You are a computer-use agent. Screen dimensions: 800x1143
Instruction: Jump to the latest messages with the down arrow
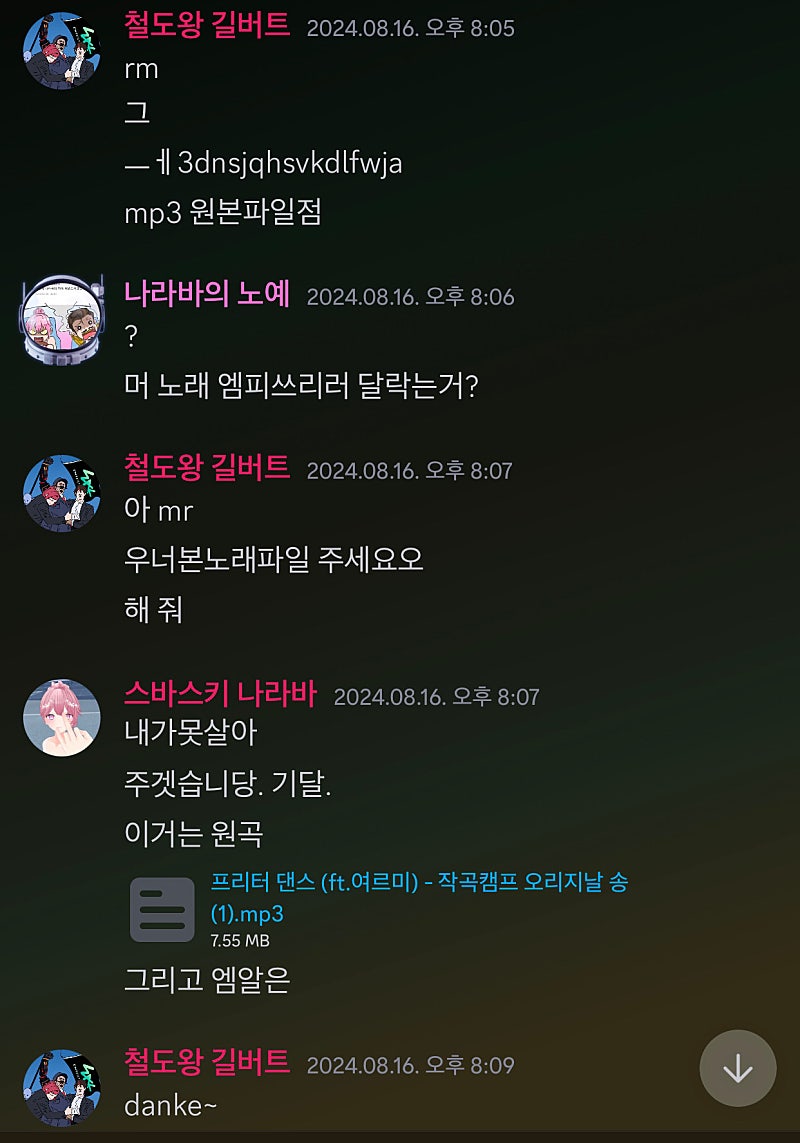tap(738, 1068)
